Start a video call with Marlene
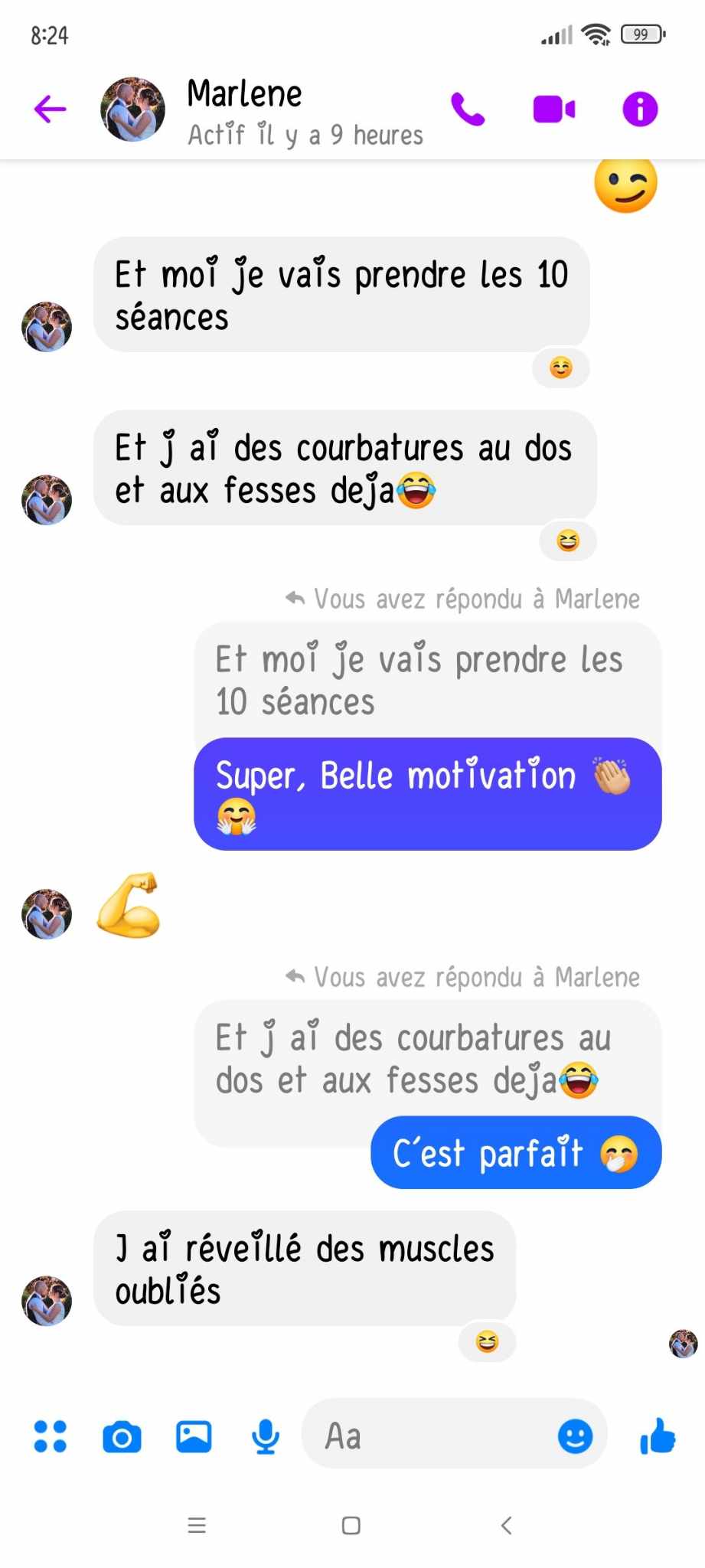Screen dimensions: 705x1568 554,109
